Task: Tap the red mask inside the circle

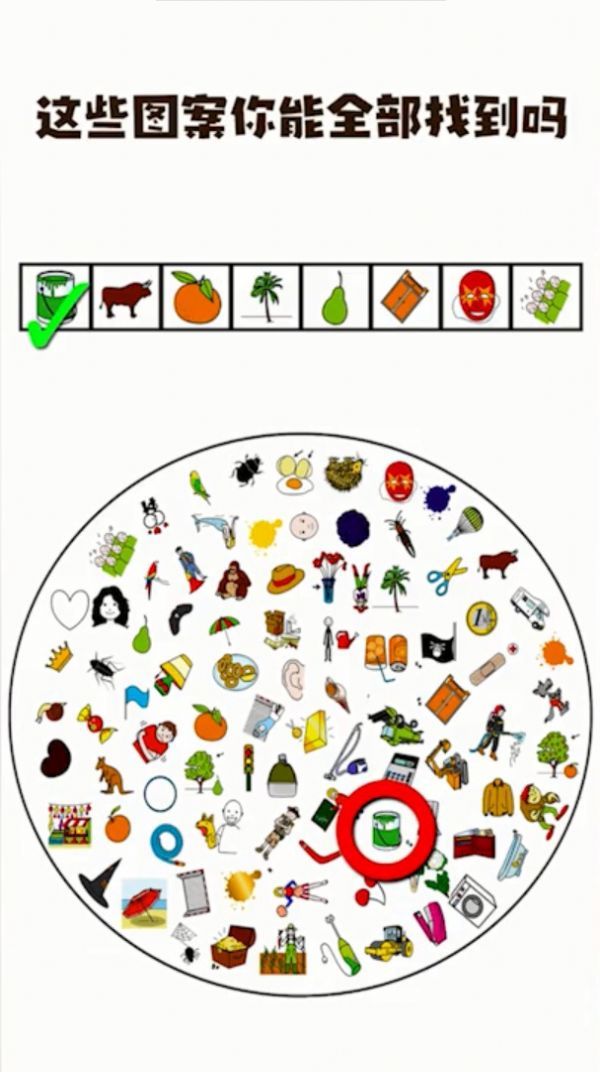Action: [399, 480]
